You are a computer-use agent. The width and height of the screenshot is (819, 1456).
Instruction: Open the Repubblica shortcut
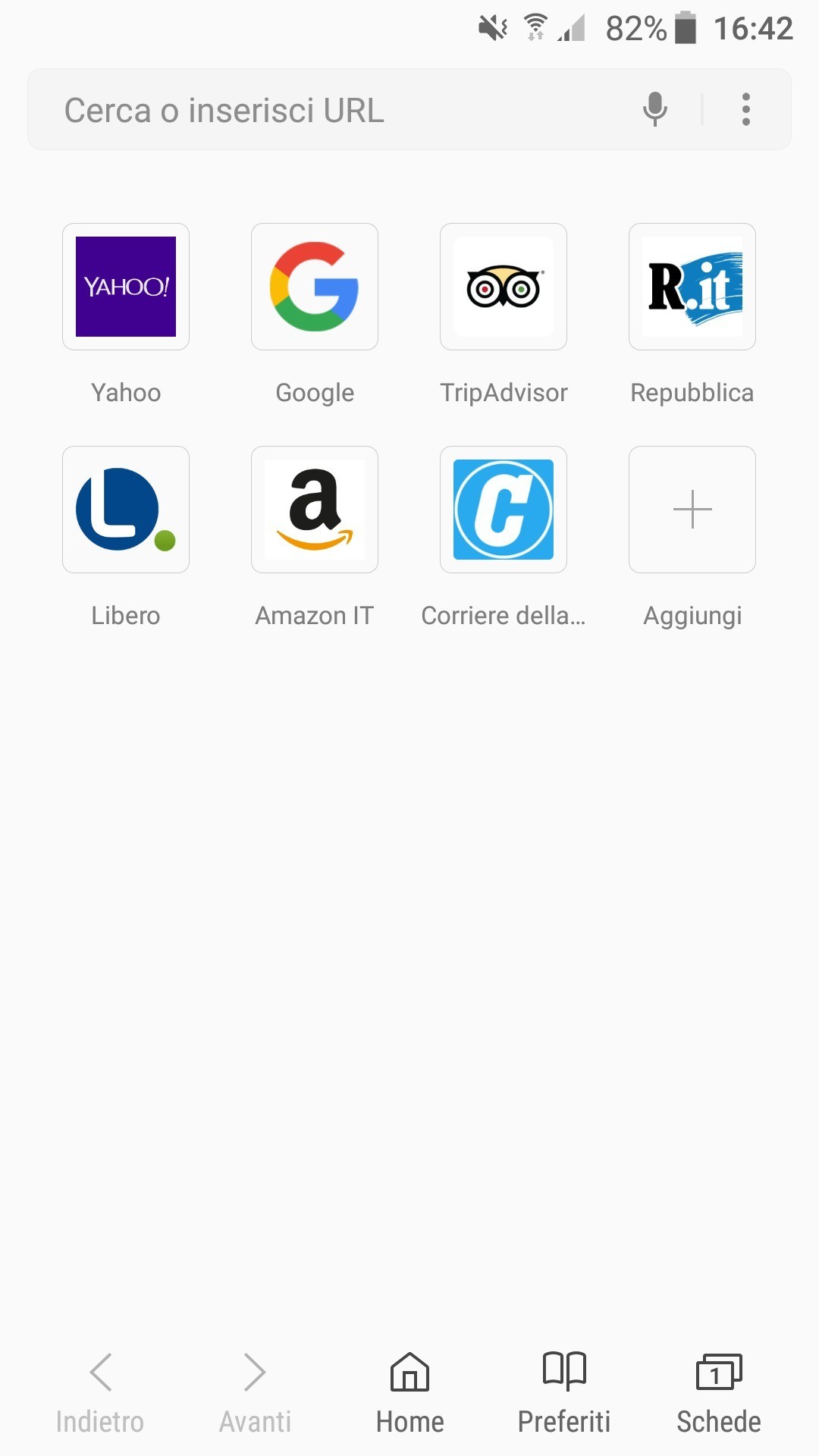(x=692, y=287)
